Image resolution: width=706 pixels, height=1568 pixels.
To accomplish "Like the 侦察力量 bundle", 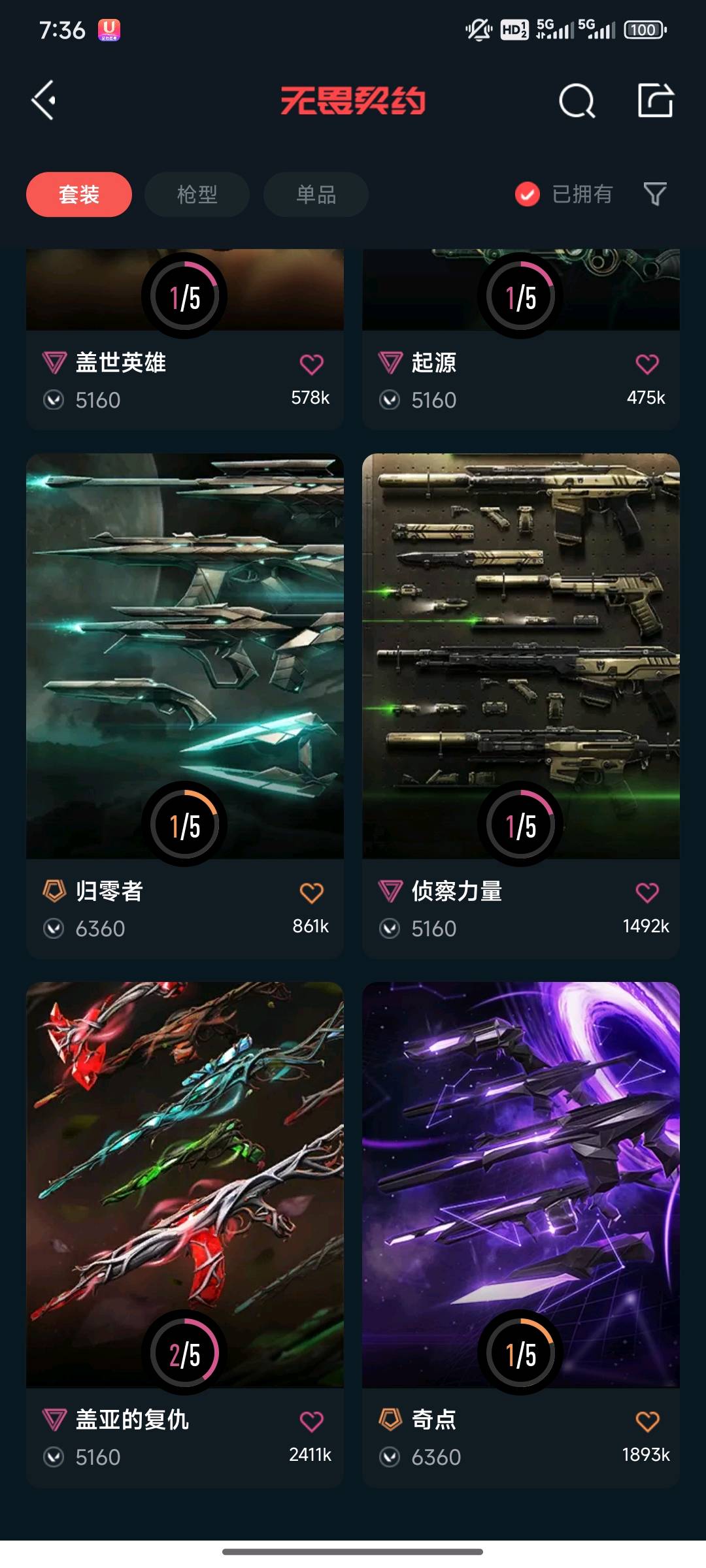I will [x=647, y=892].
